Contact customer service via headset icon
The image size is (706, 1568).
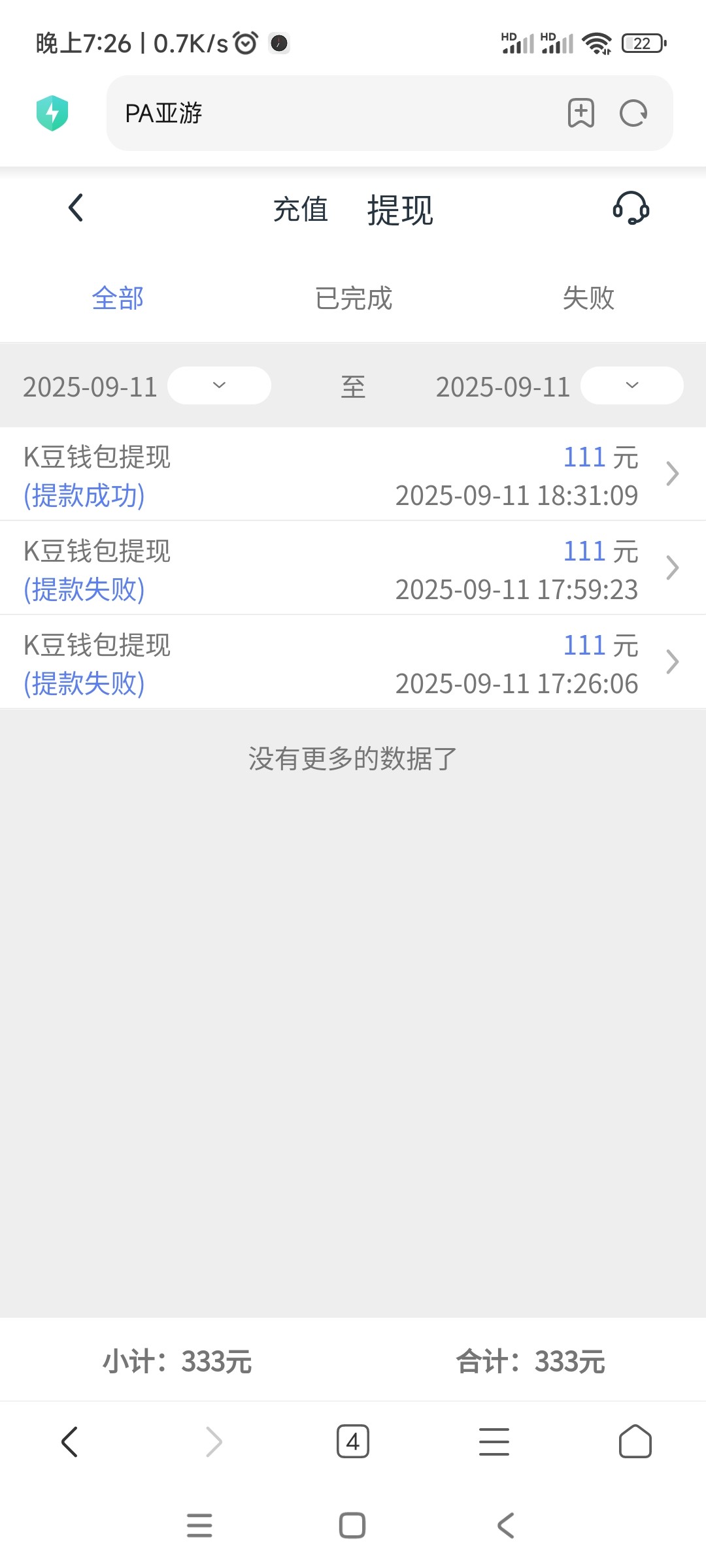[x=631, y=208]
